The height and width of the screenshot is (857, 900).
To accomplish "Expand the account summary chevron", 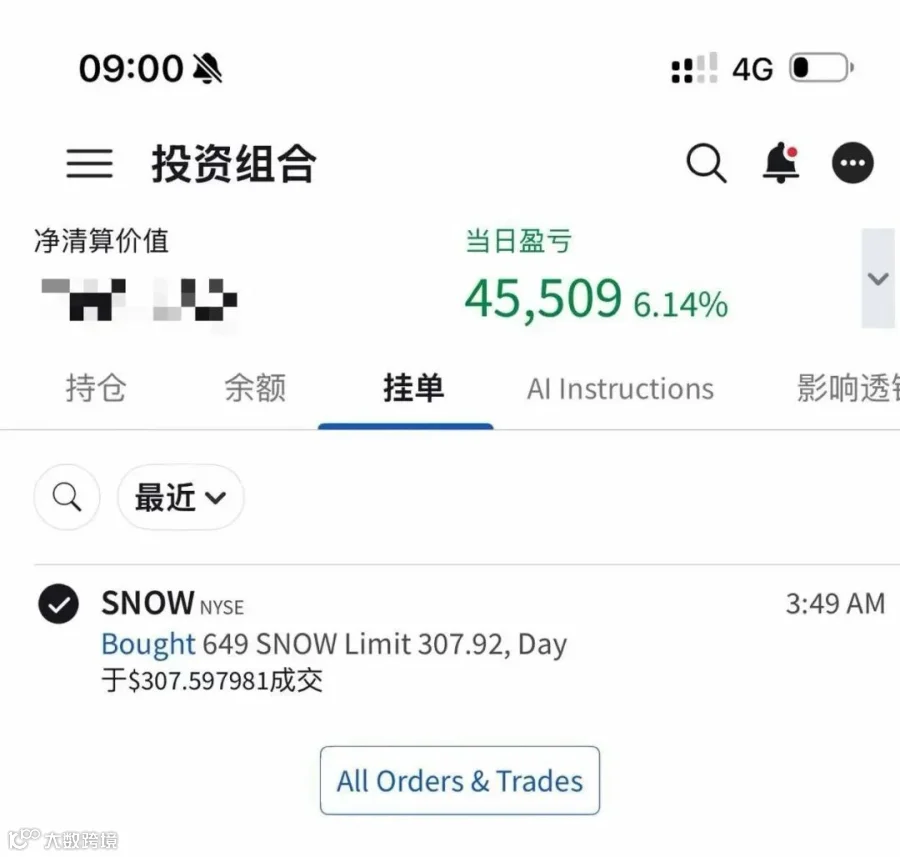I will [x=878, y=278].
